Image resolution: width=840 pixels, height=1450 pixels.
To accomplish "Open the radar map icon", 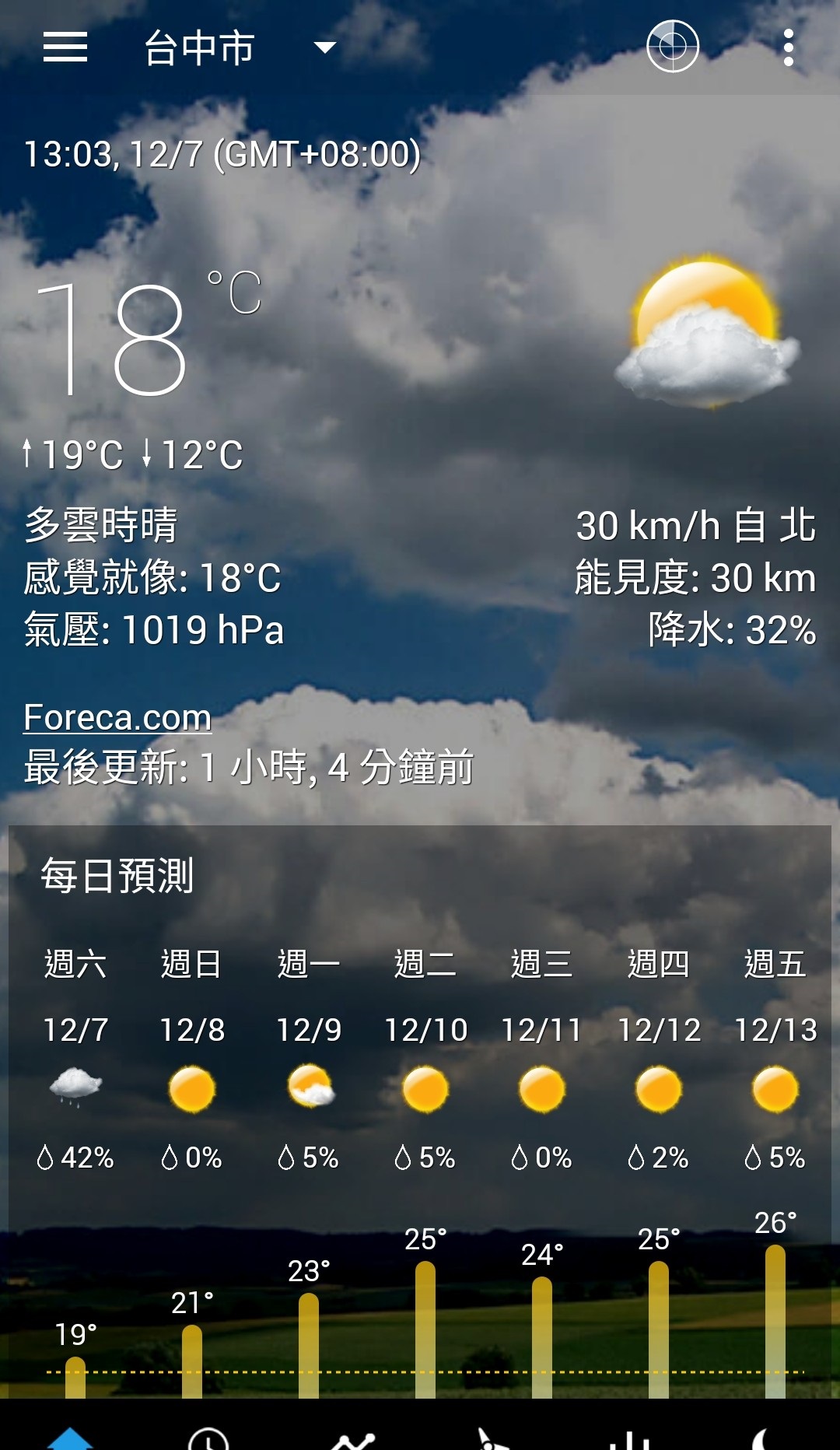I will [x=673, y=47].
